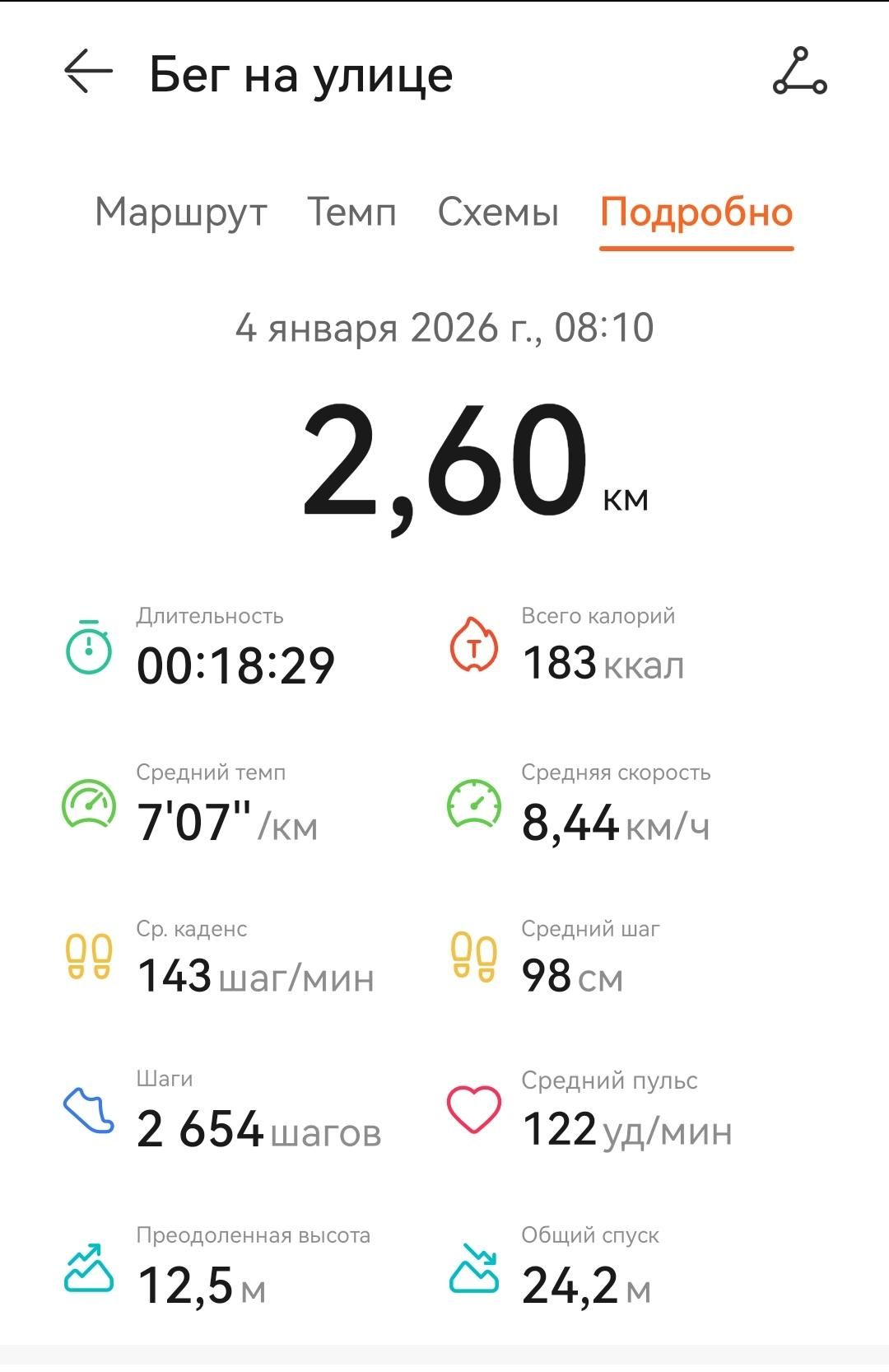Select the Схемы tab
The width and height of the screenshot is (889, 1372).
point(498,212)
